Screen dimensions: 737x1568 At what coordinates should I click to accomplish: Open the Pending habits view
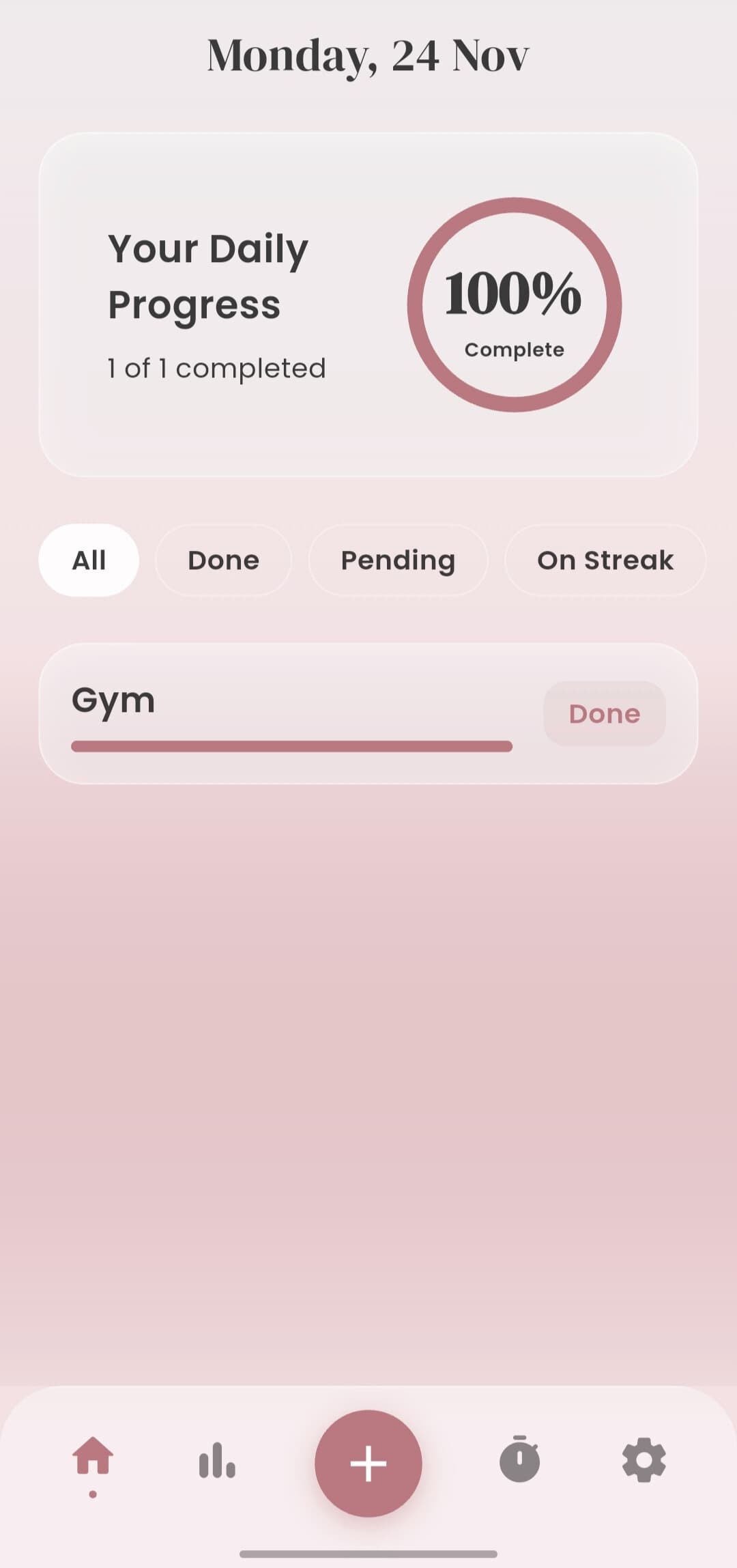point(399,560)
